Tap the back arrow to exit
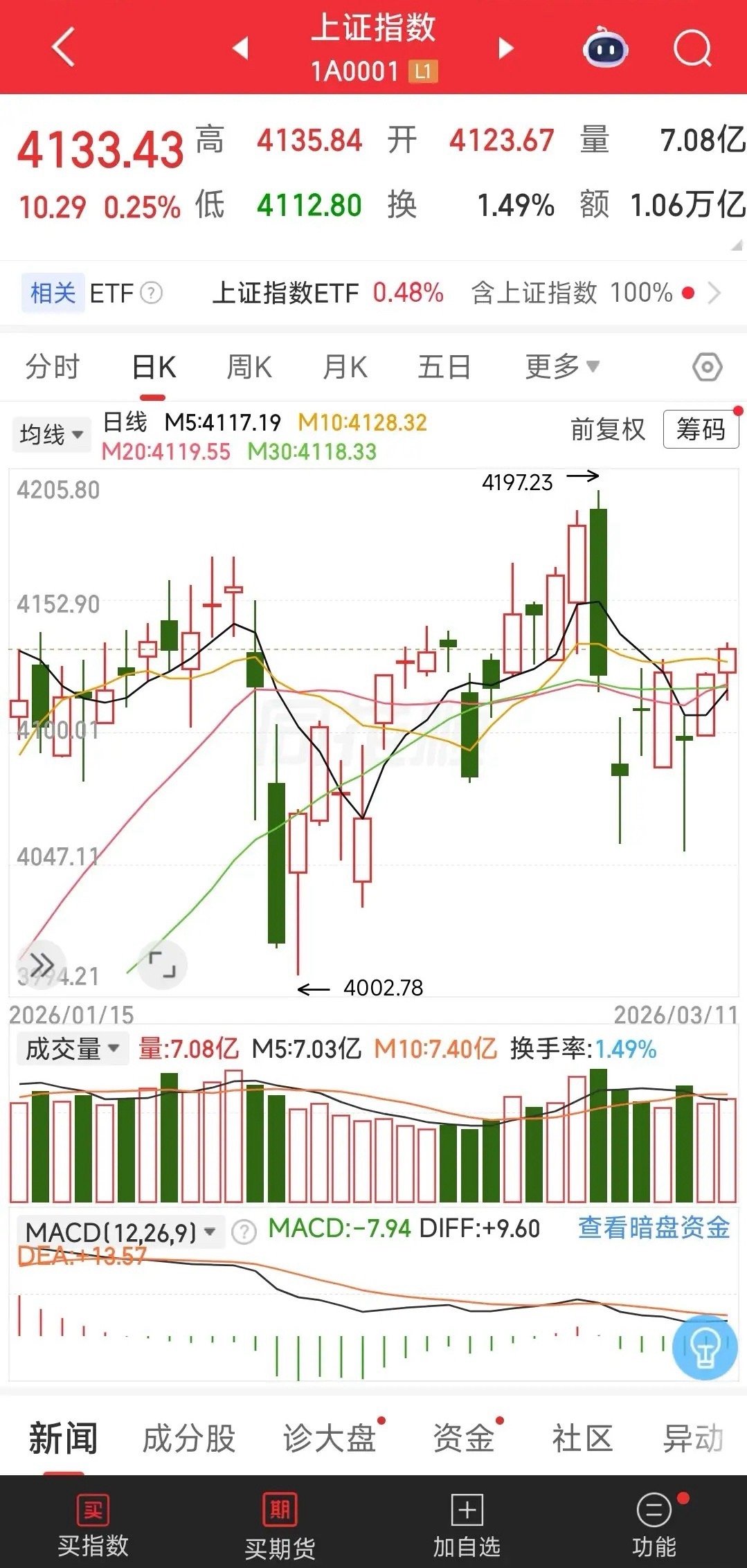Image resolution: width=747 pixels, height=1568 pixels. (60, 48)
